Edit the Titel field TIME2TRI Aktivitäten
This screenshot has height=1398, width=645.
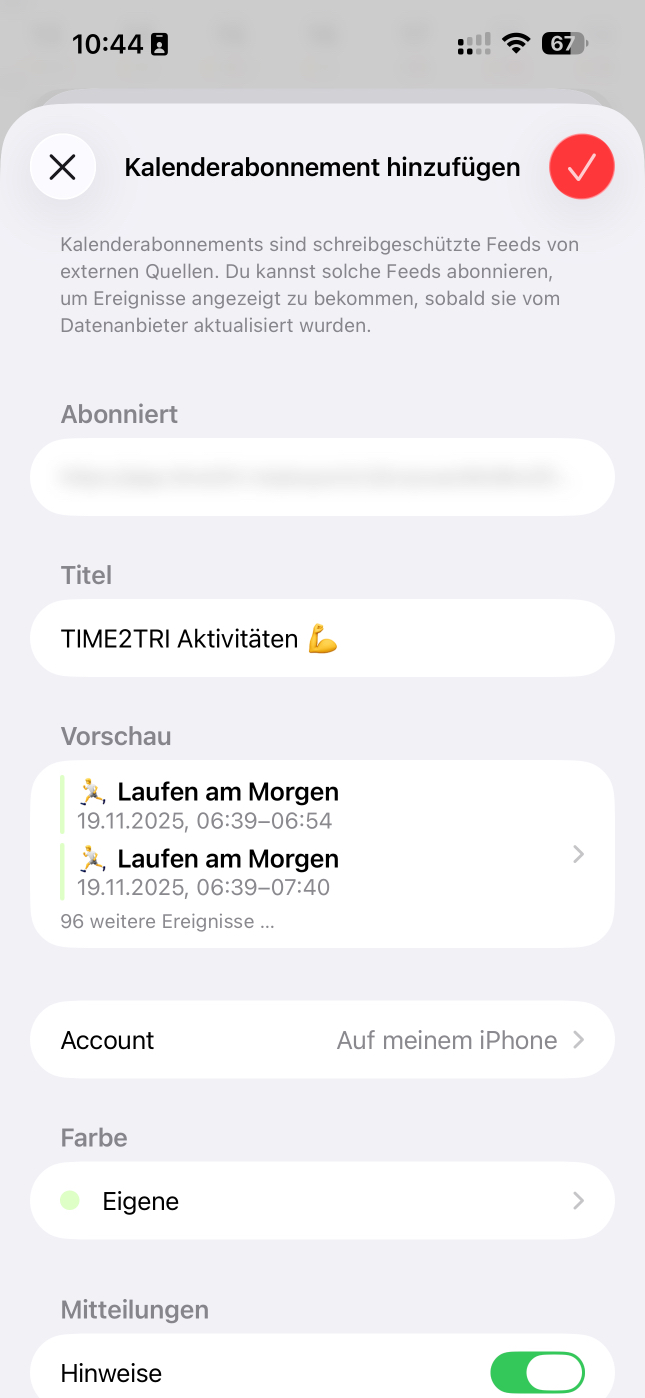tap(322, 639)
